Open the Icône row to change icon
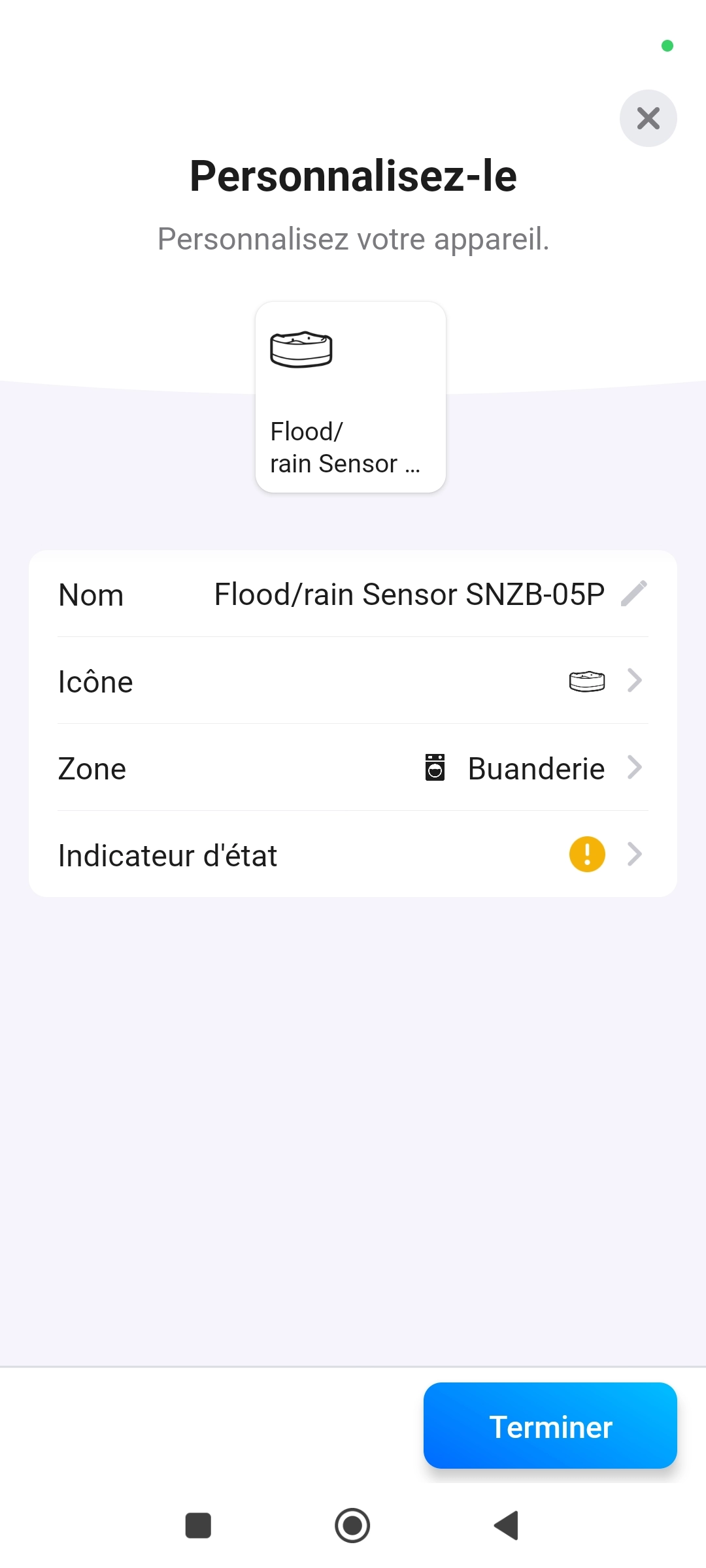706x1568 pixels. [x=353, y=681]
